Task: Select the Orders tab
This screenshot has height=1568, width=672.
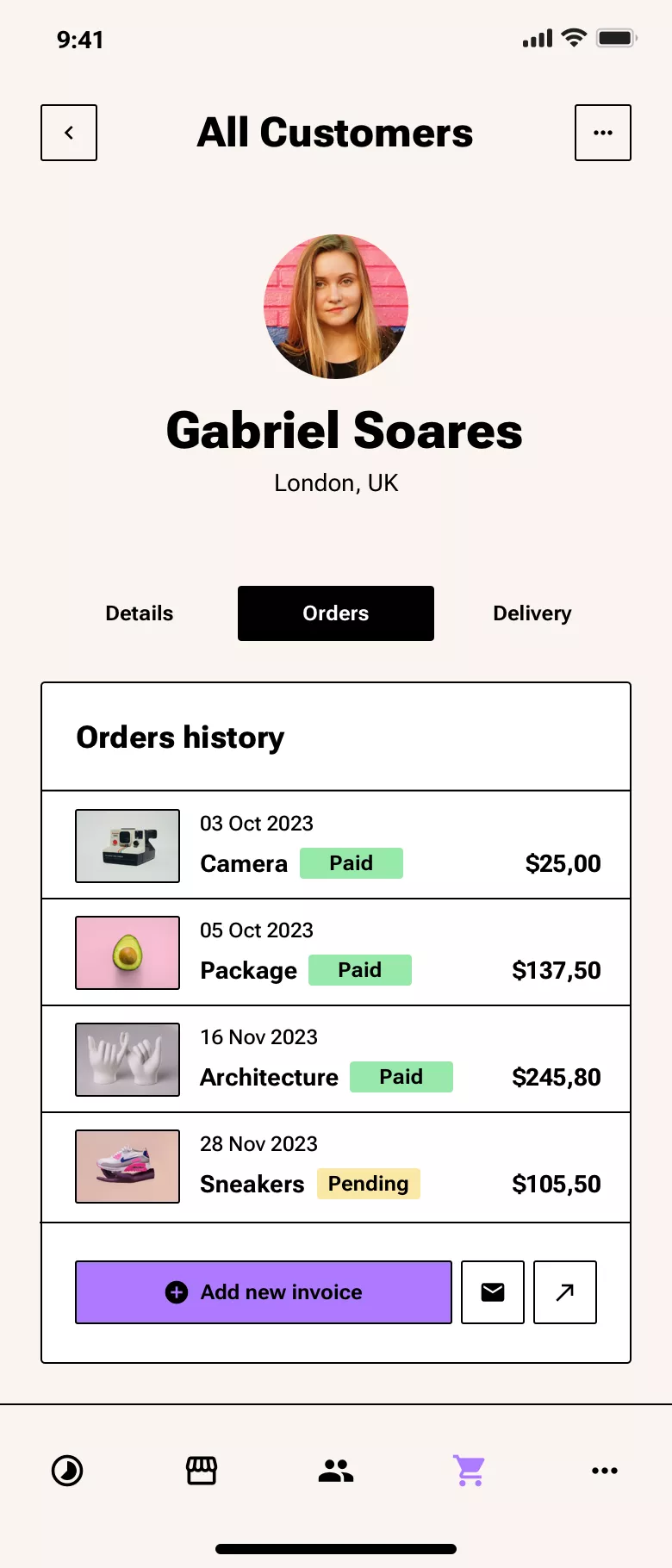Action: 336,613
